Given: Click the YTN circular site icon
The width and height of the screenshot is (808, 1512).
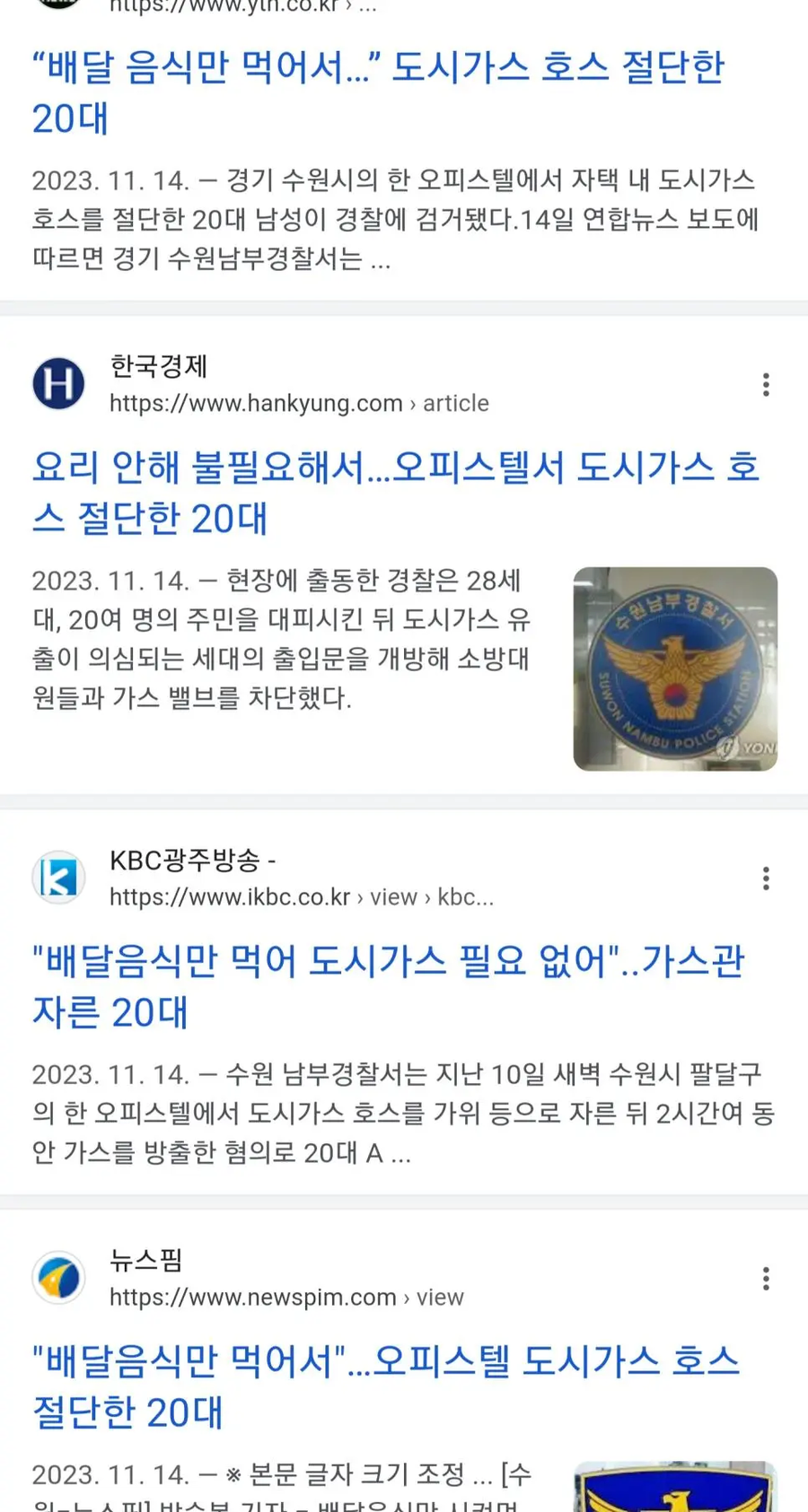Looking at the screenshot, I should pyautogui.click(x=57, y=4).
